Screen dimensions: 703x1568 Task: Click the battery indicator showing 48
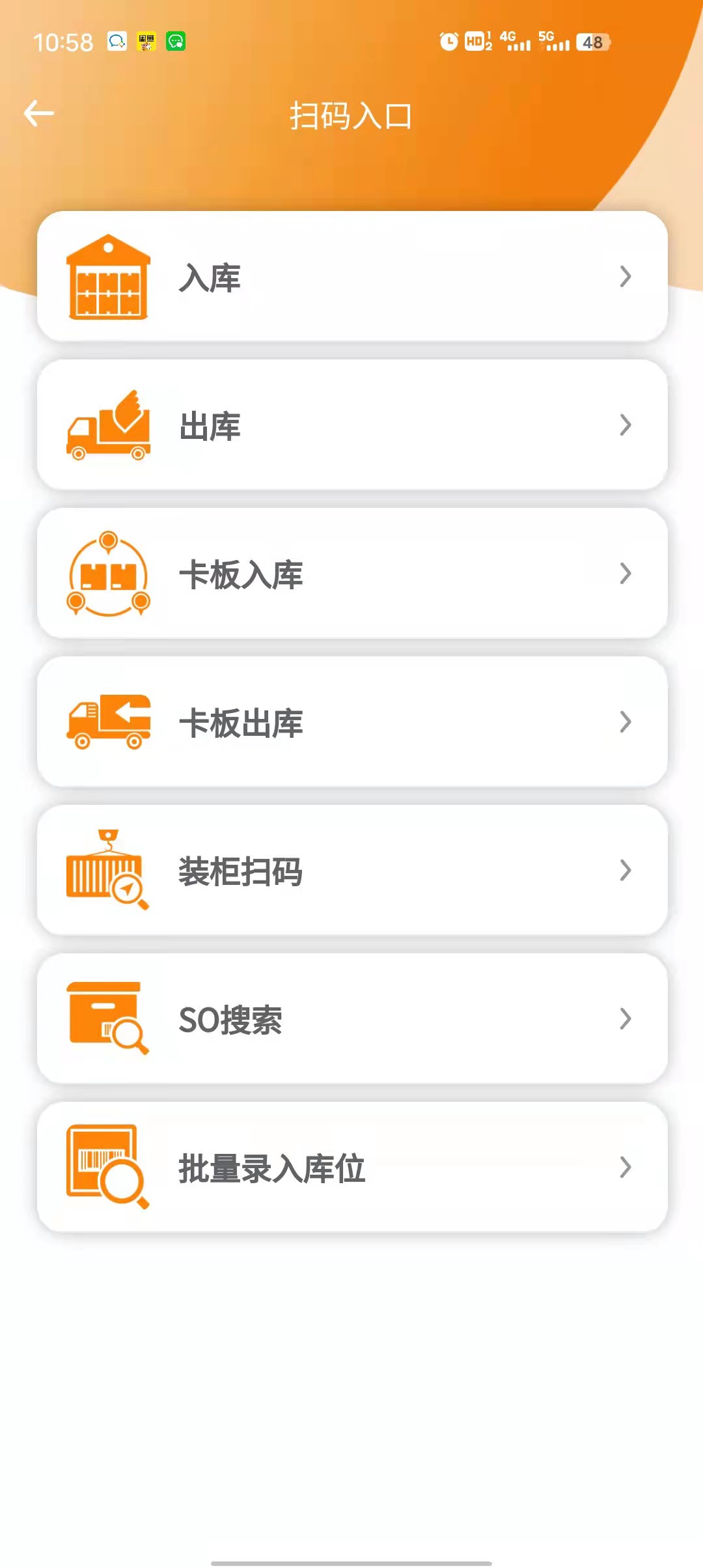click(x=591, y=42)
